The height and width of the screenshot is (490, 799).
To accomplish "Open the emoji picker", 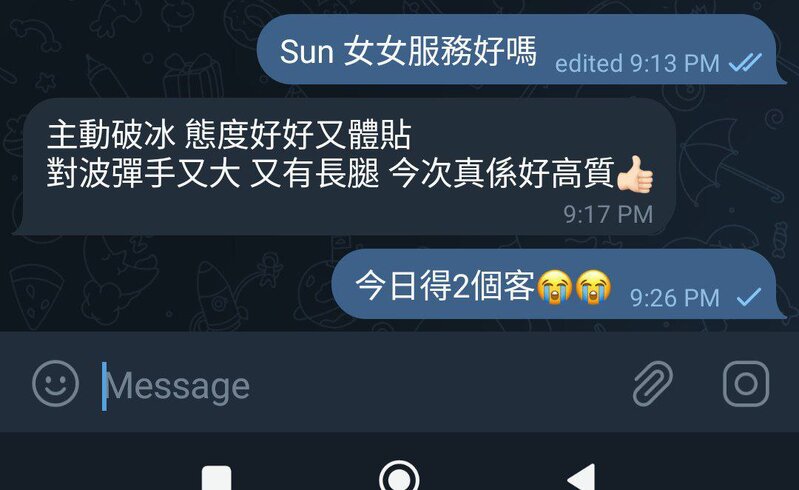I will 55,384.
